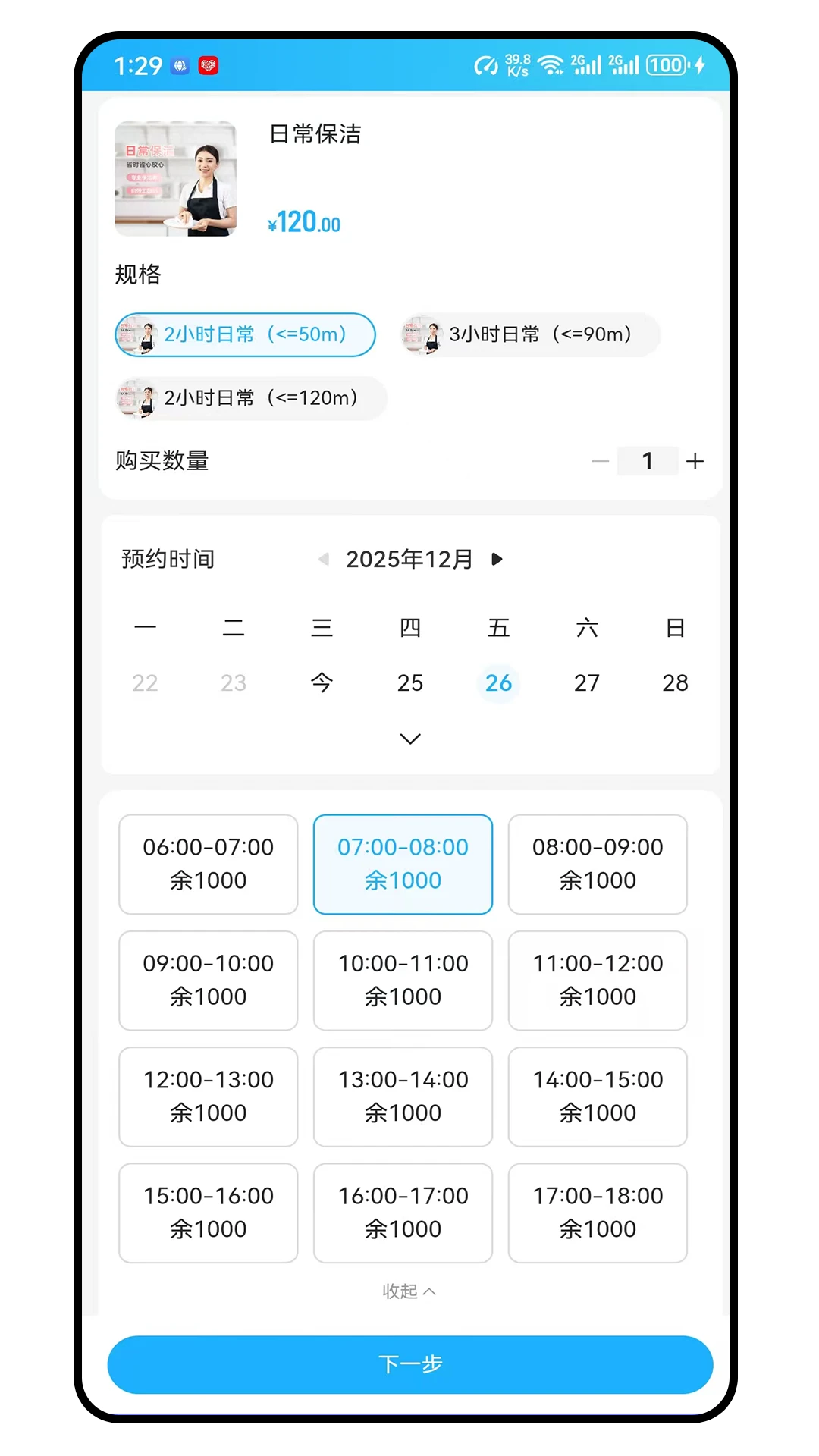This screenshot has width=819, height=1456.
Task: Tap the 下一步 button at the bottom
Action: pos(409,1364)
